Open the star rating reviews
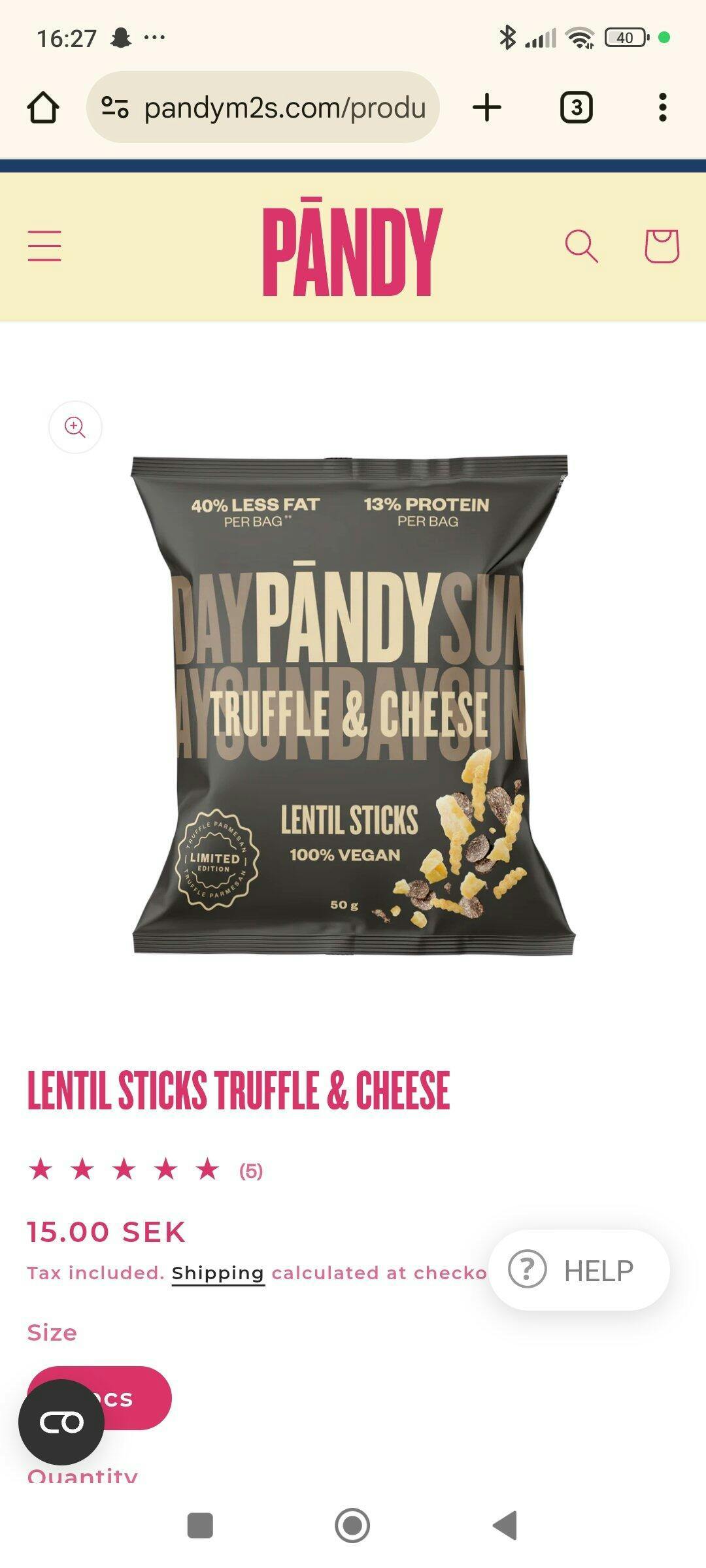 click(144, 1169)
